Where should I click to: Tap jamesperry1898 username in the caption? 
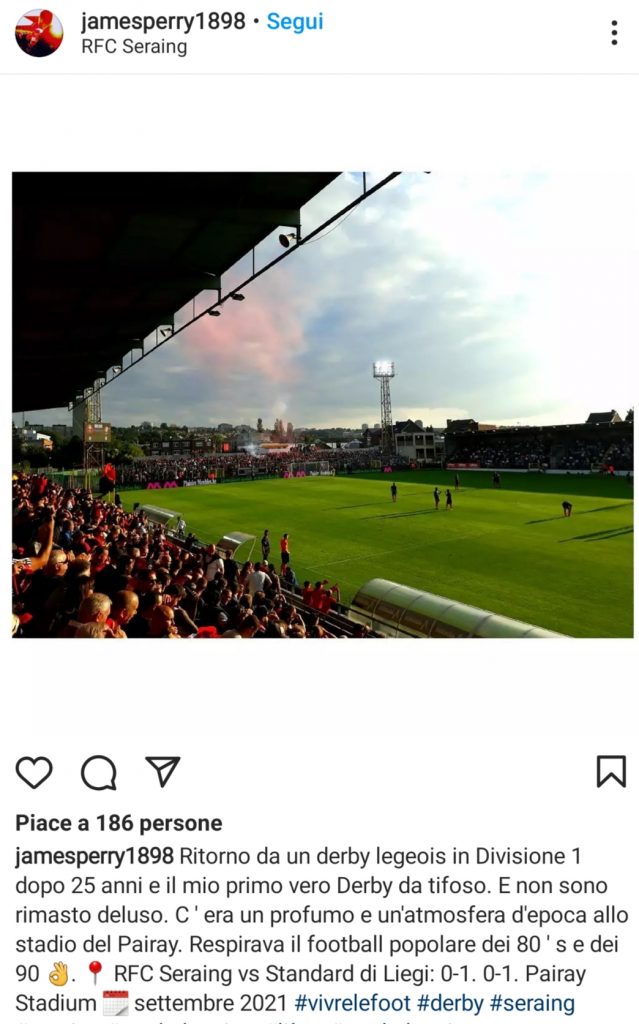tap(95, 857)
